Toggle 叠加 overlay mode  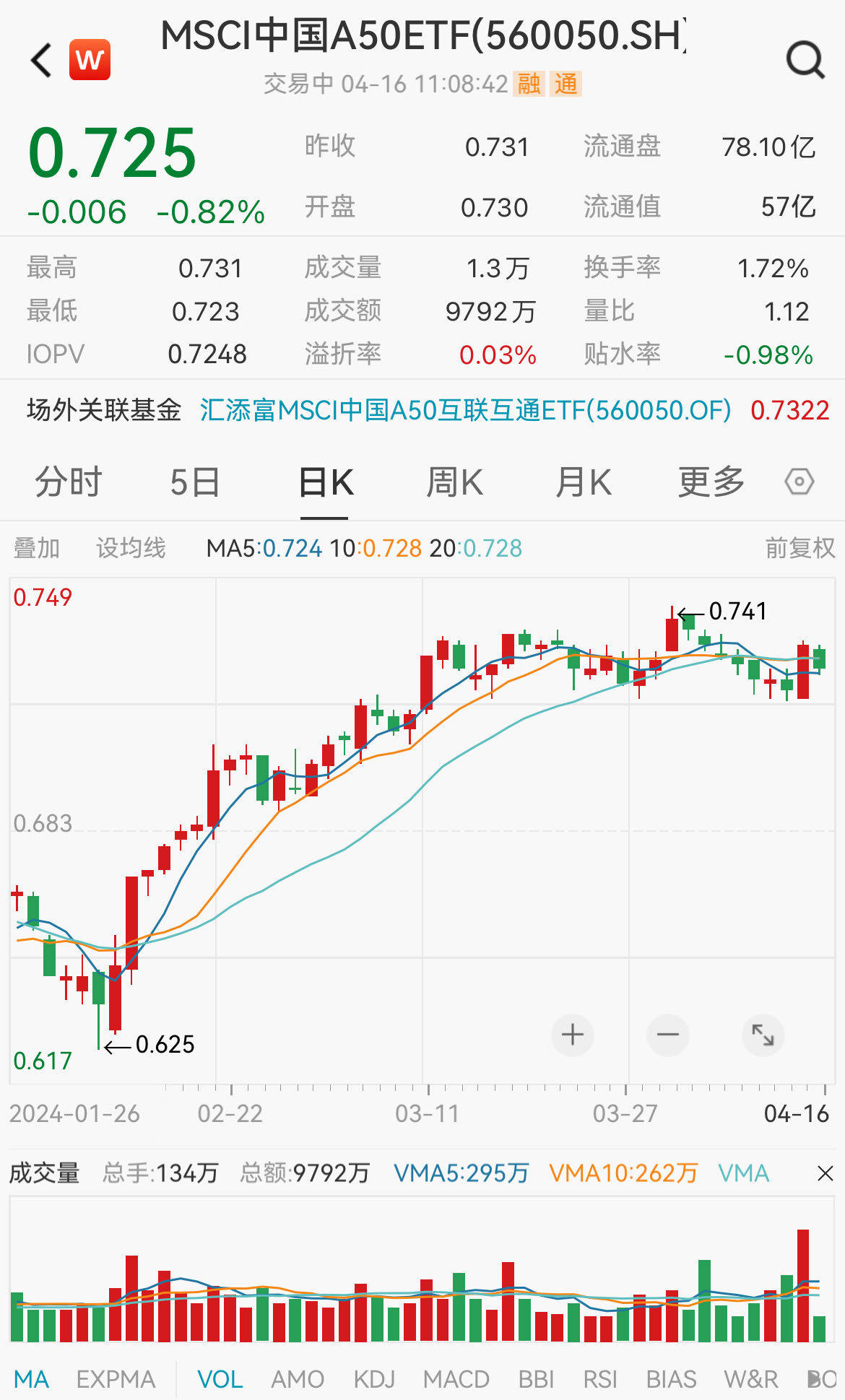point(35,549)
